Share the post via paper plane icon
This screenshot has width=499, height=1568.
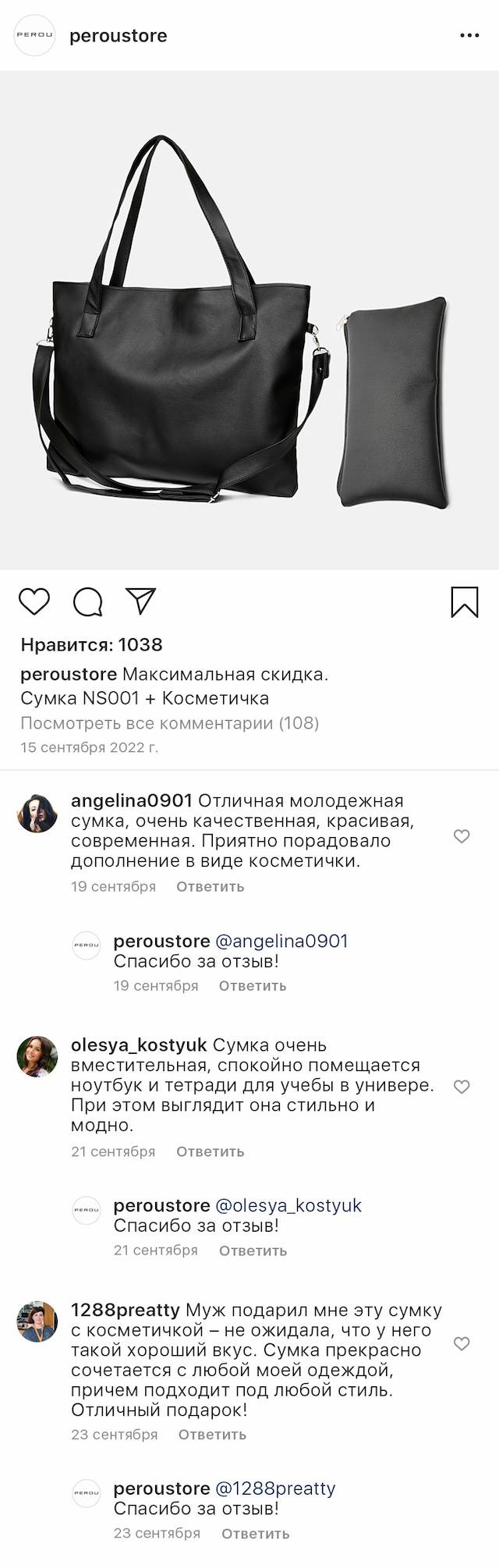click(141, 601)
